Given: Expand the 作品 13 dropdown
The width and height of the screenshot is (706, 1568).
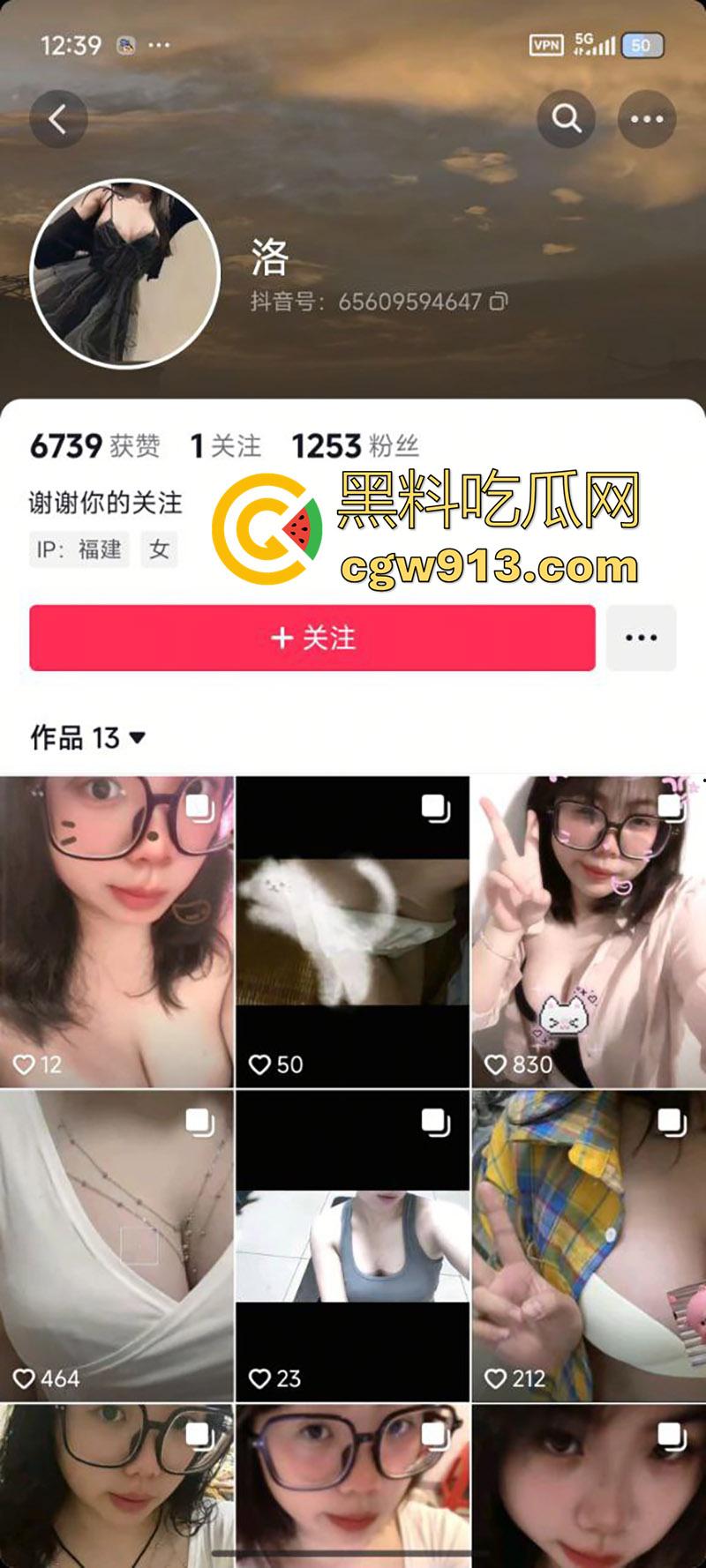Looking at the screenshot, I should 137,737.
